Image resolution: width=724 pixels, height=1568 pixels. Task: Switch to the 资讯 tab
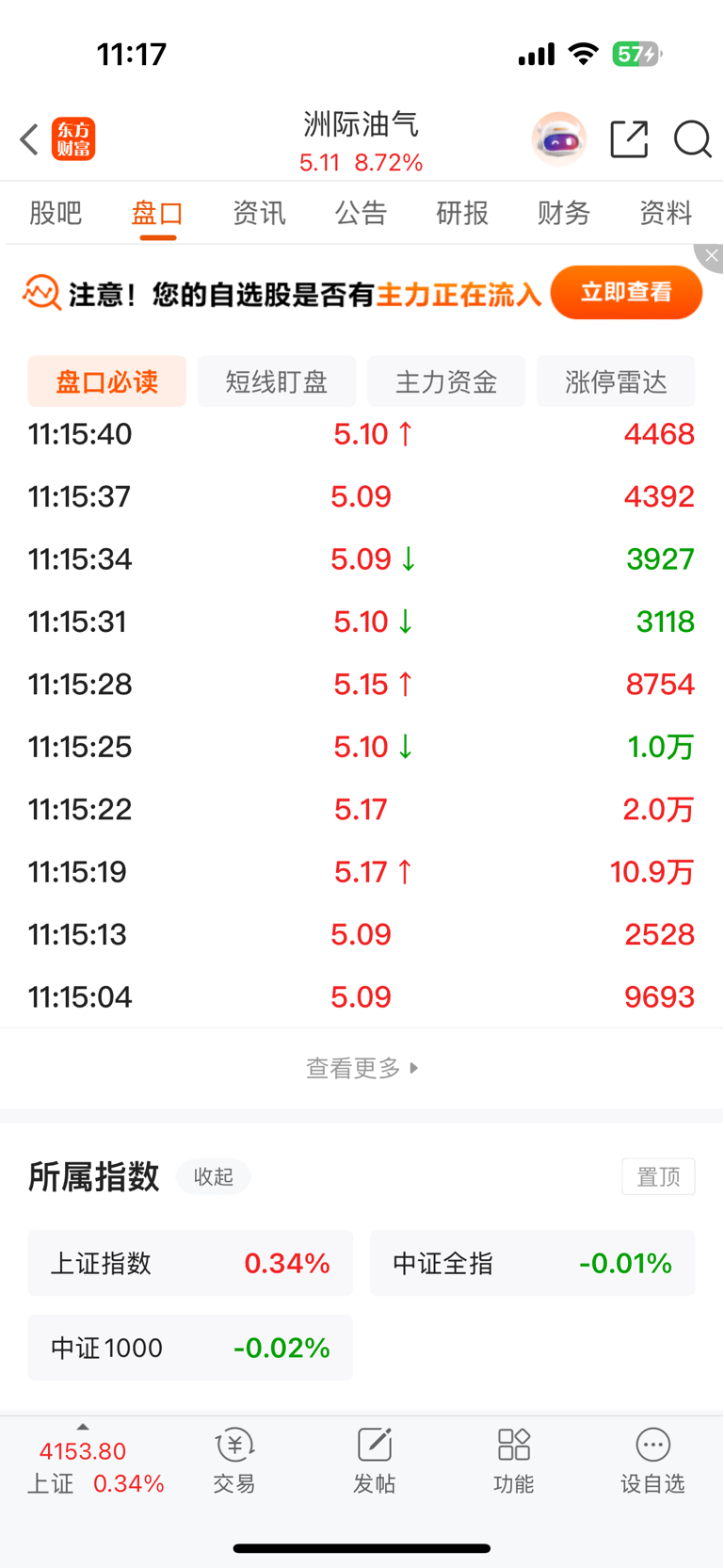pos(259,213)
